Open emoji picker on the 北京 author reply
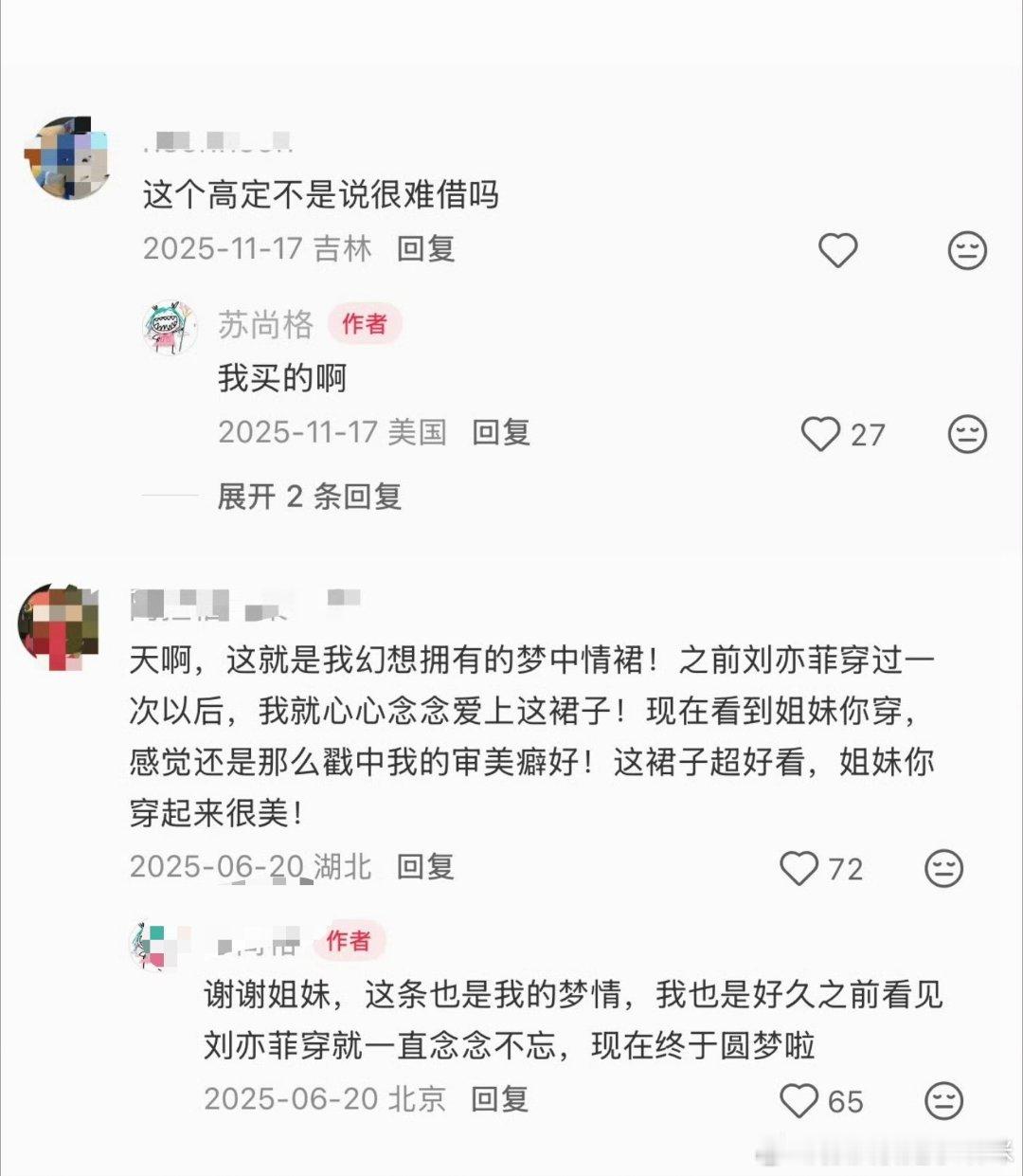This screenshot has width=1023, height=1176. pyautogui.click(x=942, y=1102)
